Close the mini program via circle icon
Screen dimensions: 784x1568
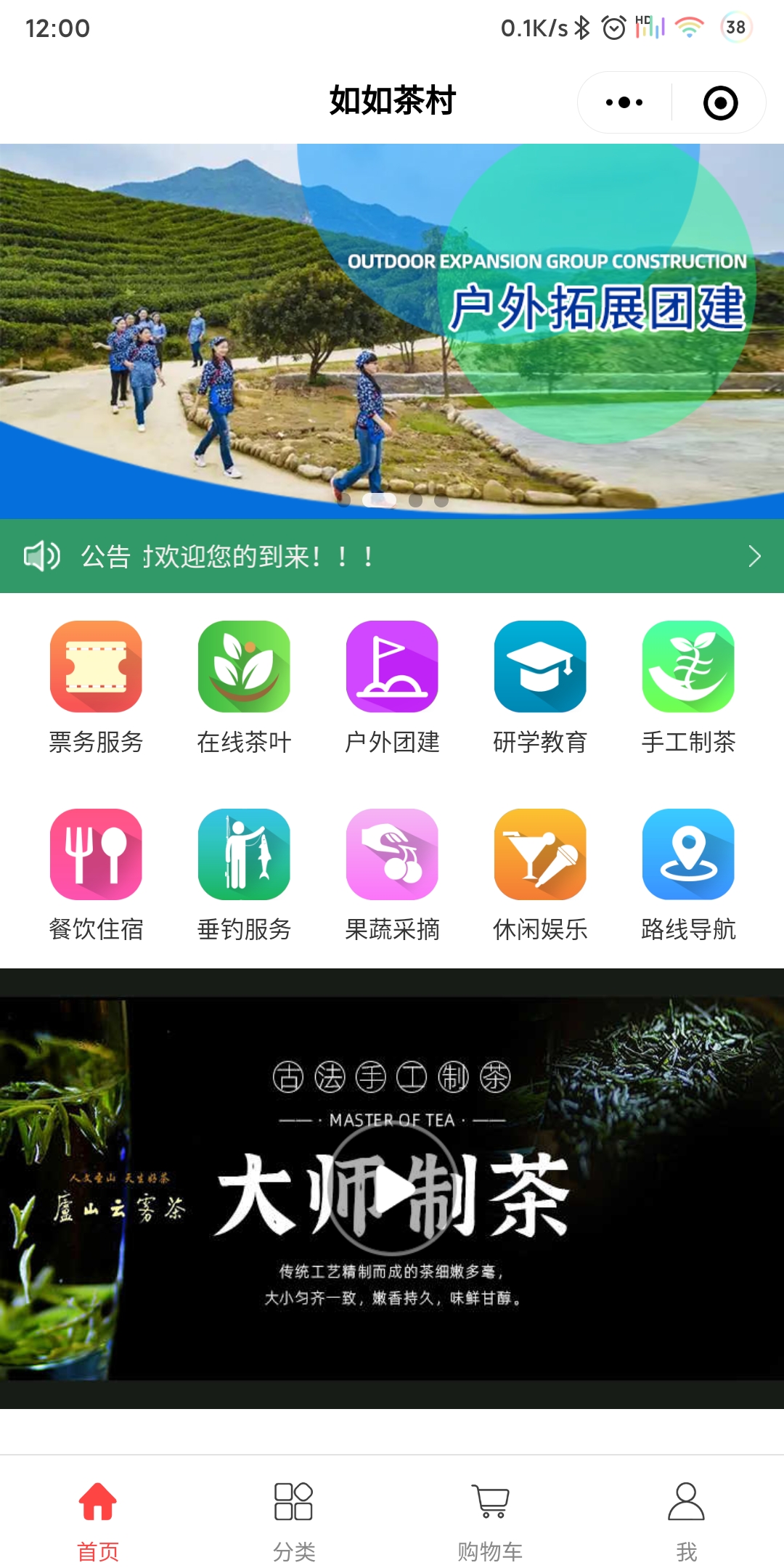720,102
